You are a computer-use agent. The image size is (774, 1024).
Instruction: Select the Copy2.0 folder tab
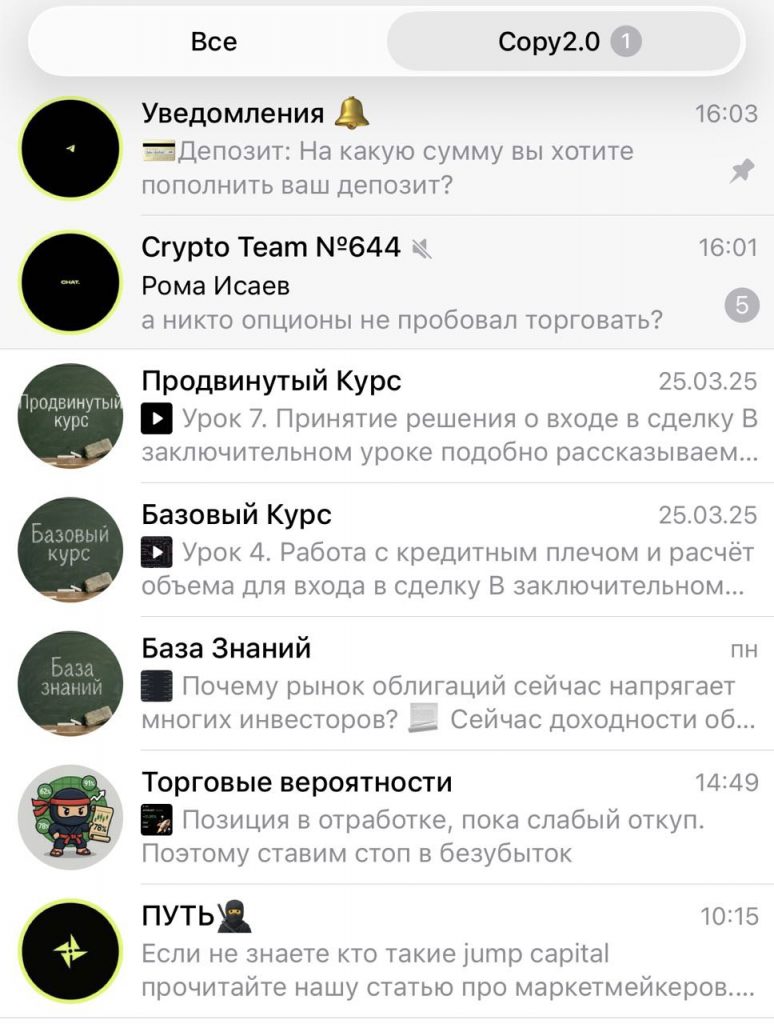point(565,42)
